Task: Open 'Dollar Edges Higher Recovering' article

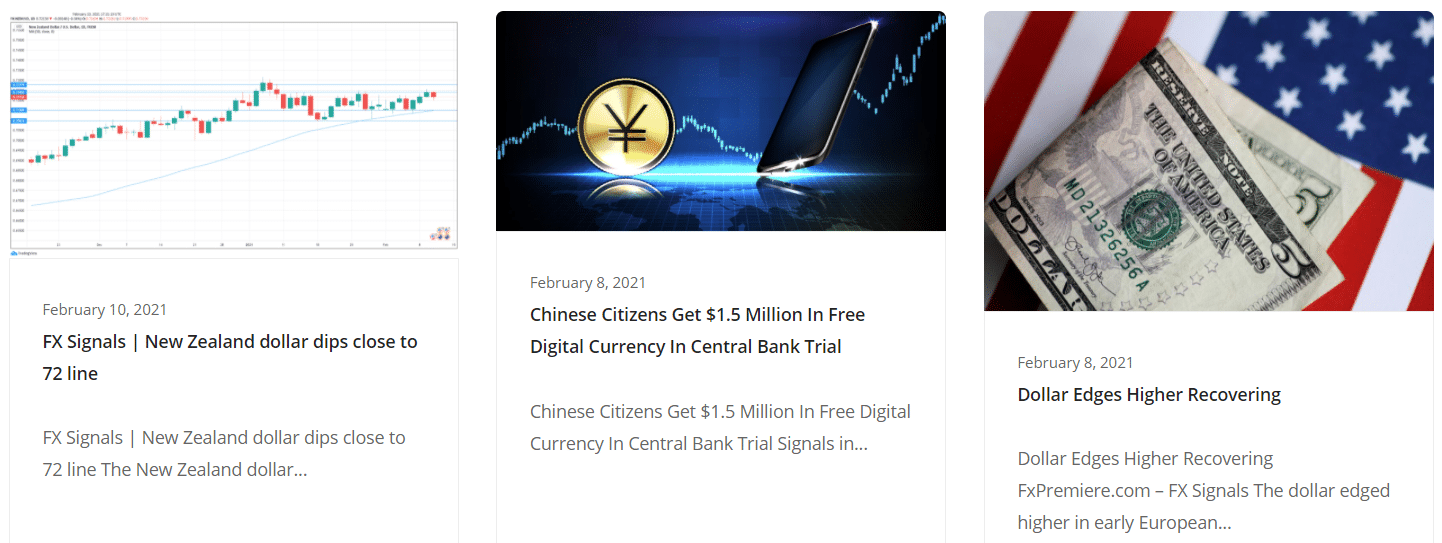Action: tap(1148, 395)
